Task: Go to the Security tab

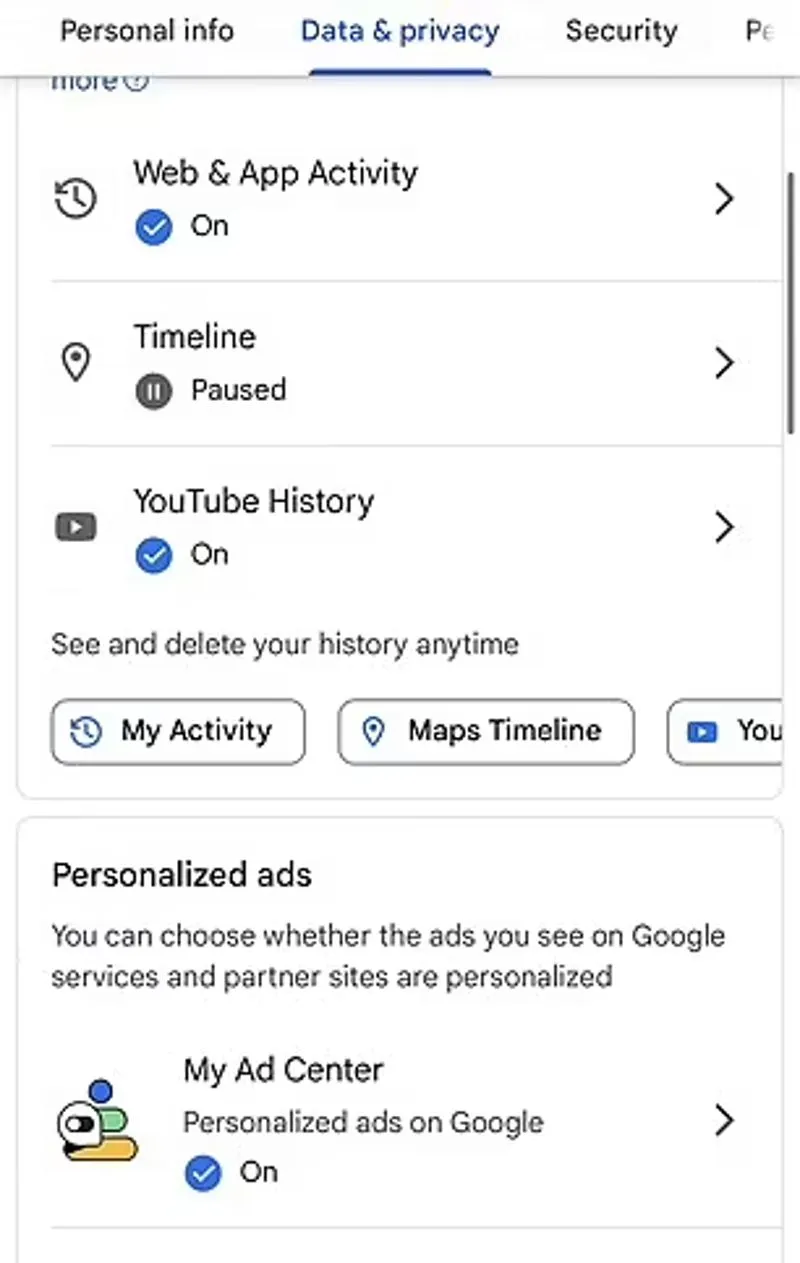Action: tap(621, 31)
